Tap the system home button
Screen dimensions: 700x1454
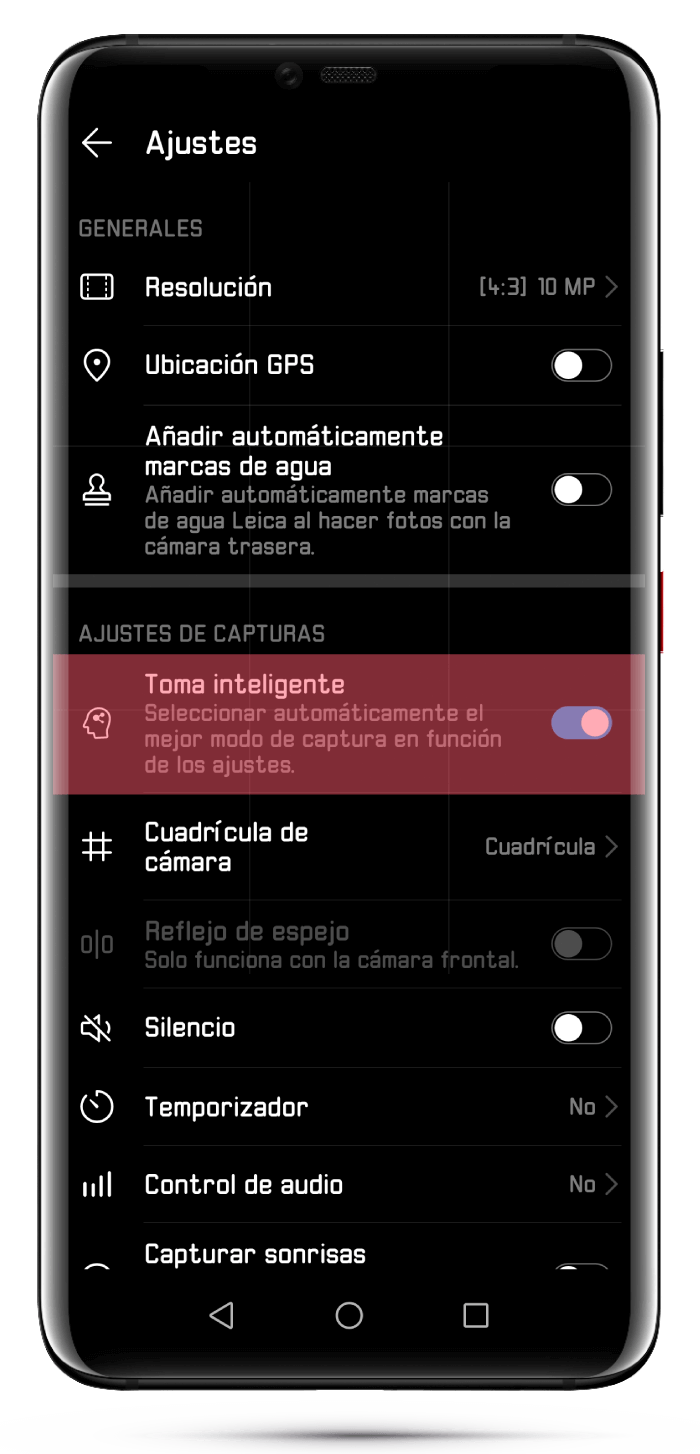349,1316
